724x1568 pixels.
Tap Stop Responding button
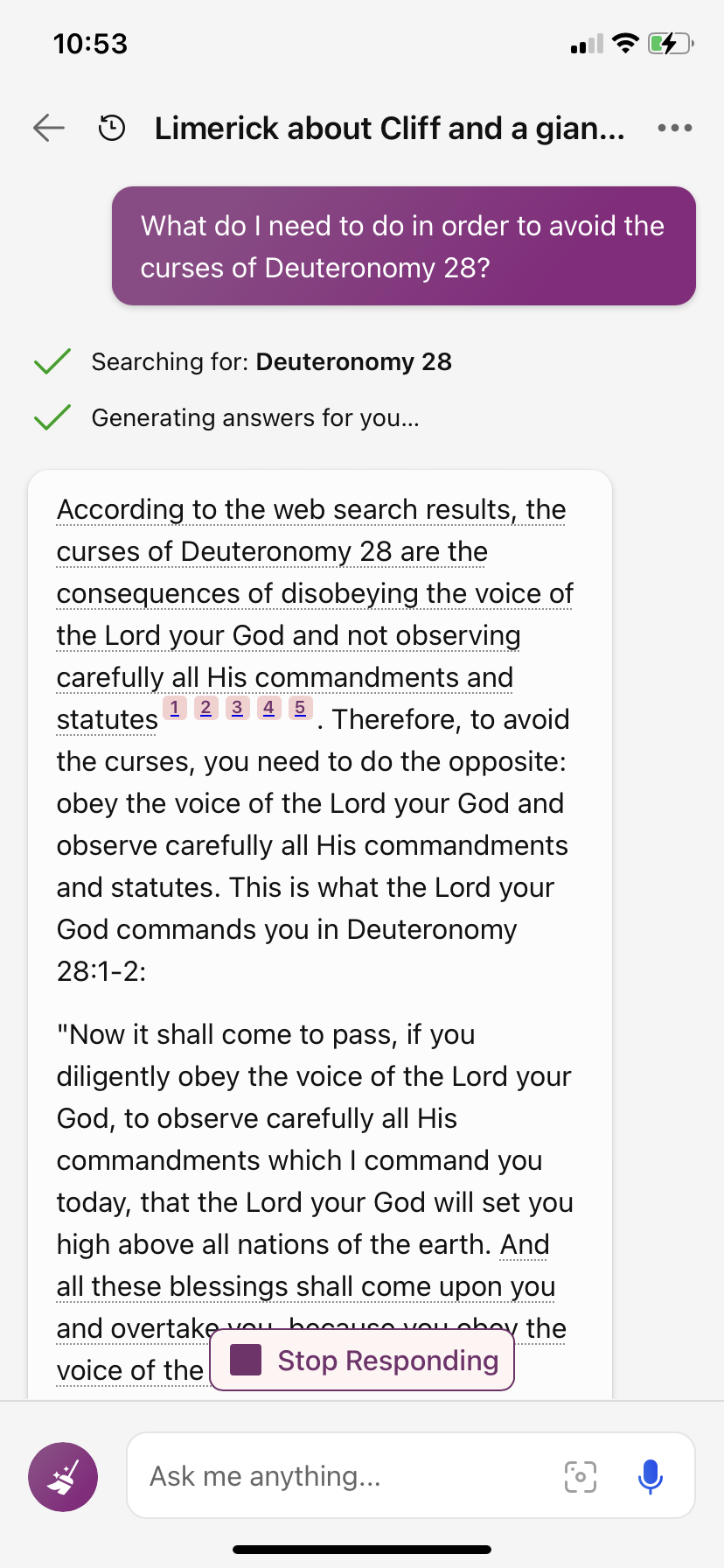point(362,1360)
